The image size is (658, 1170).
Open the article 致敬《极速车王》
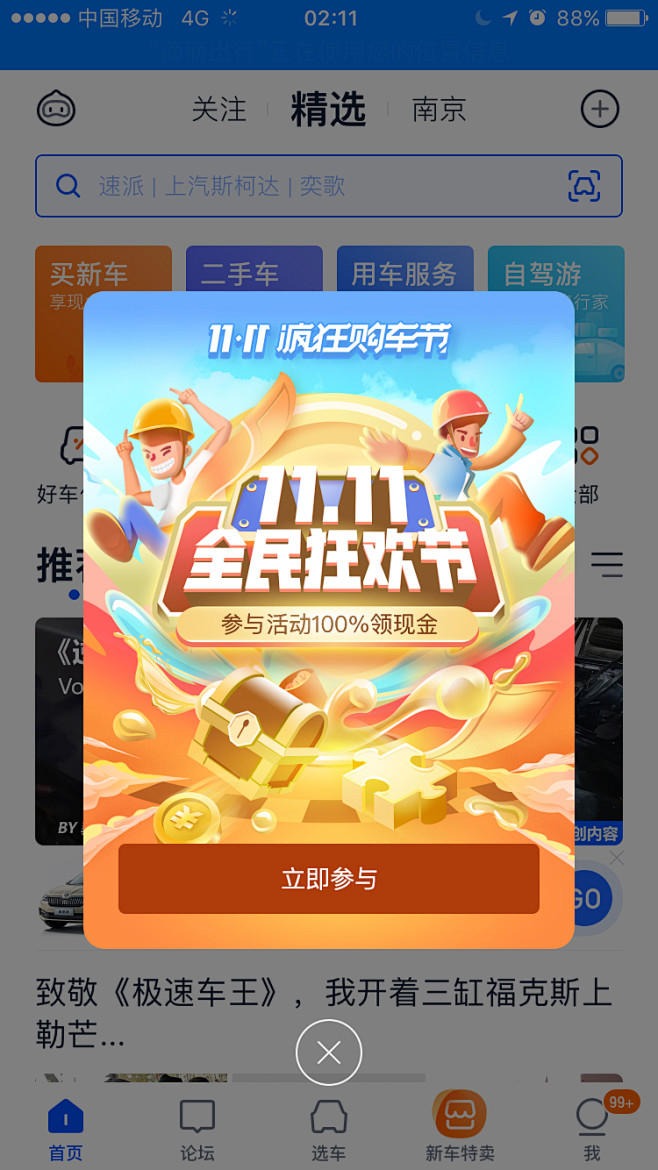[322, 1011]
